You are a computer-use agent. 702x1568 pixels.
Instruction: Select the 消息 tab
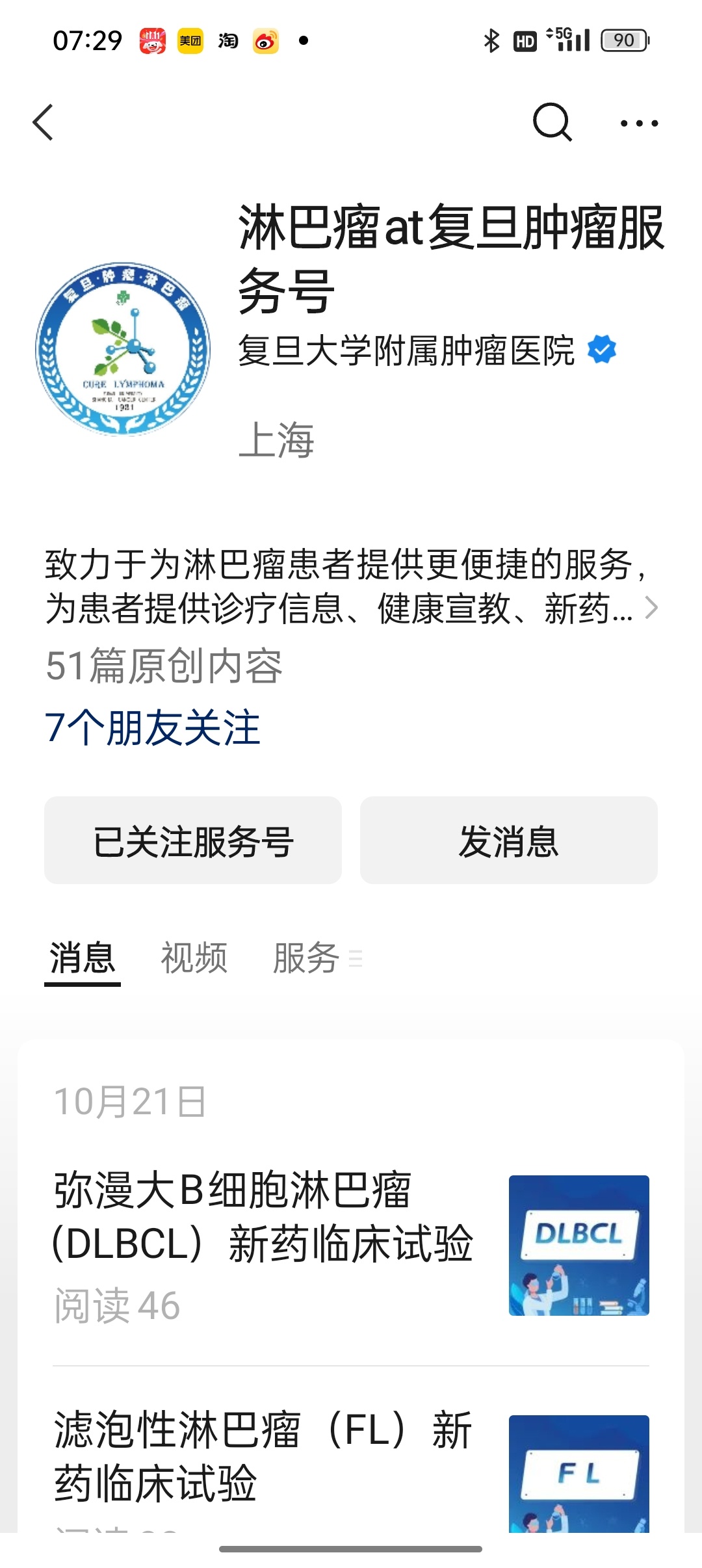(x=83, y=958)
